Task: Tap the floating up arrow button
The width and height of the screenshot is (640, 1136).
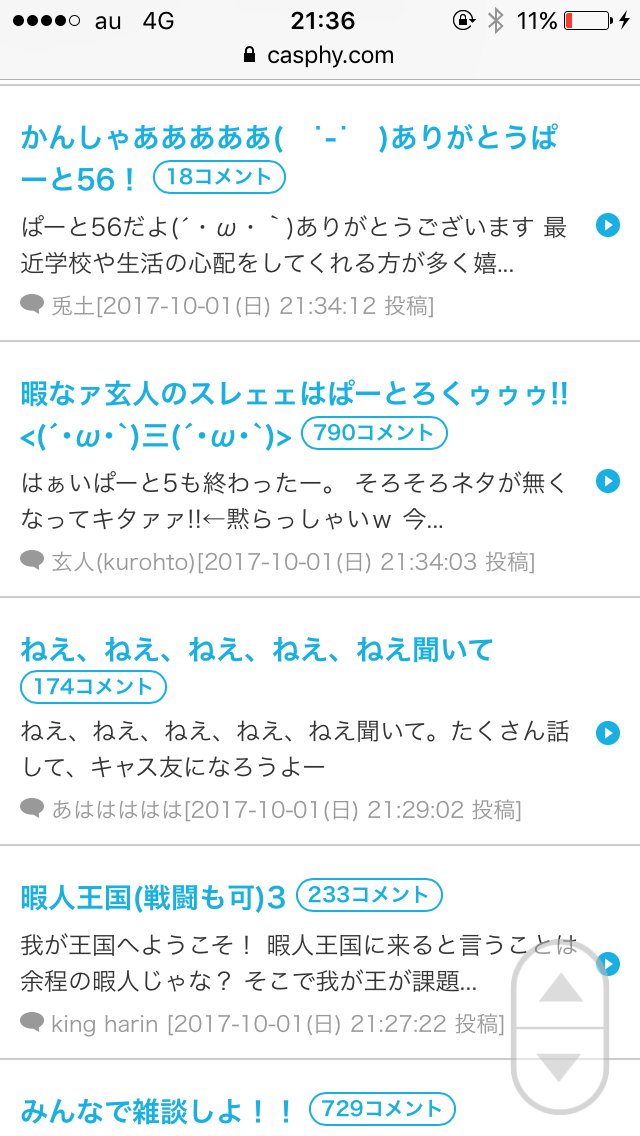Action: tap(560, 988)
